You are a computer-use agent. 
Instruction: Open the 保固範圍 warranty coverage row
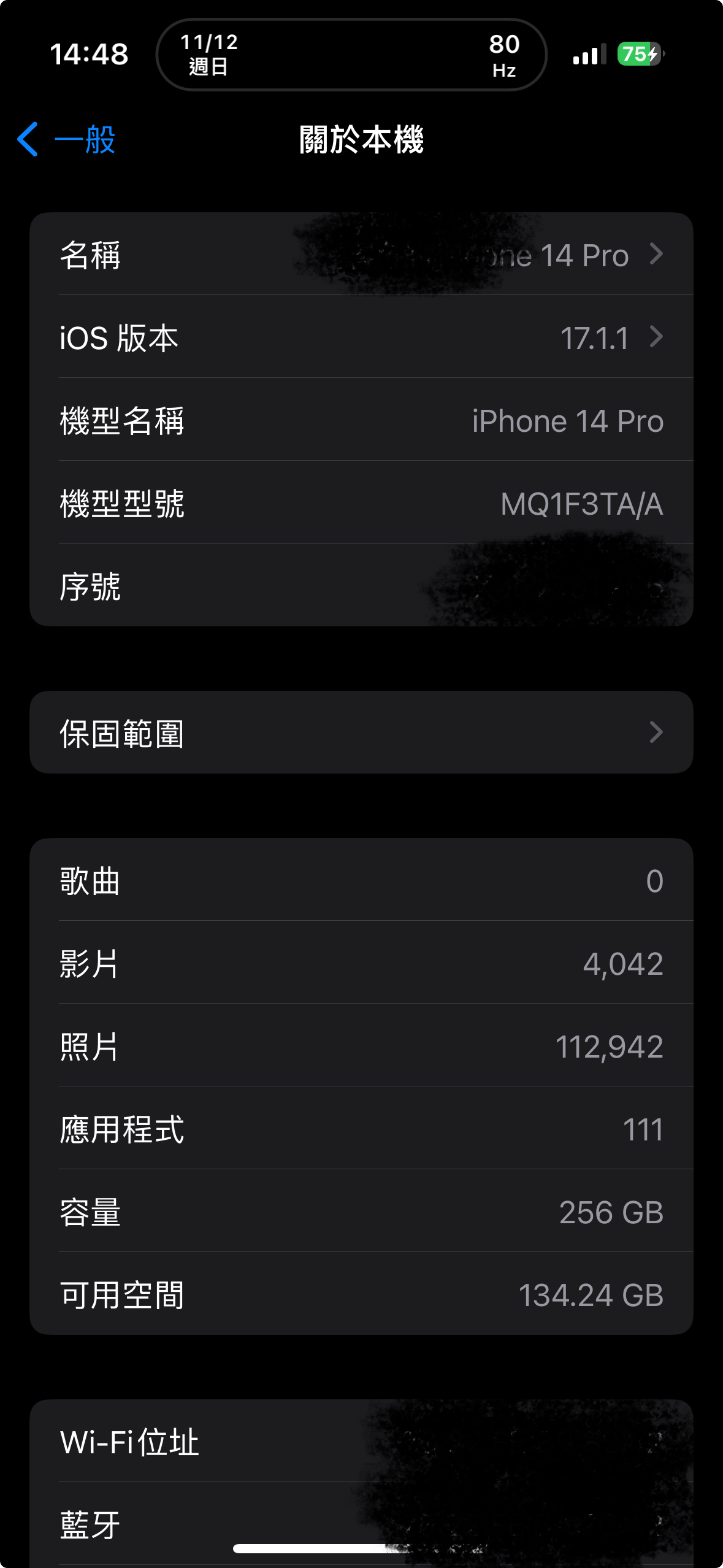[x=361, y=732]
